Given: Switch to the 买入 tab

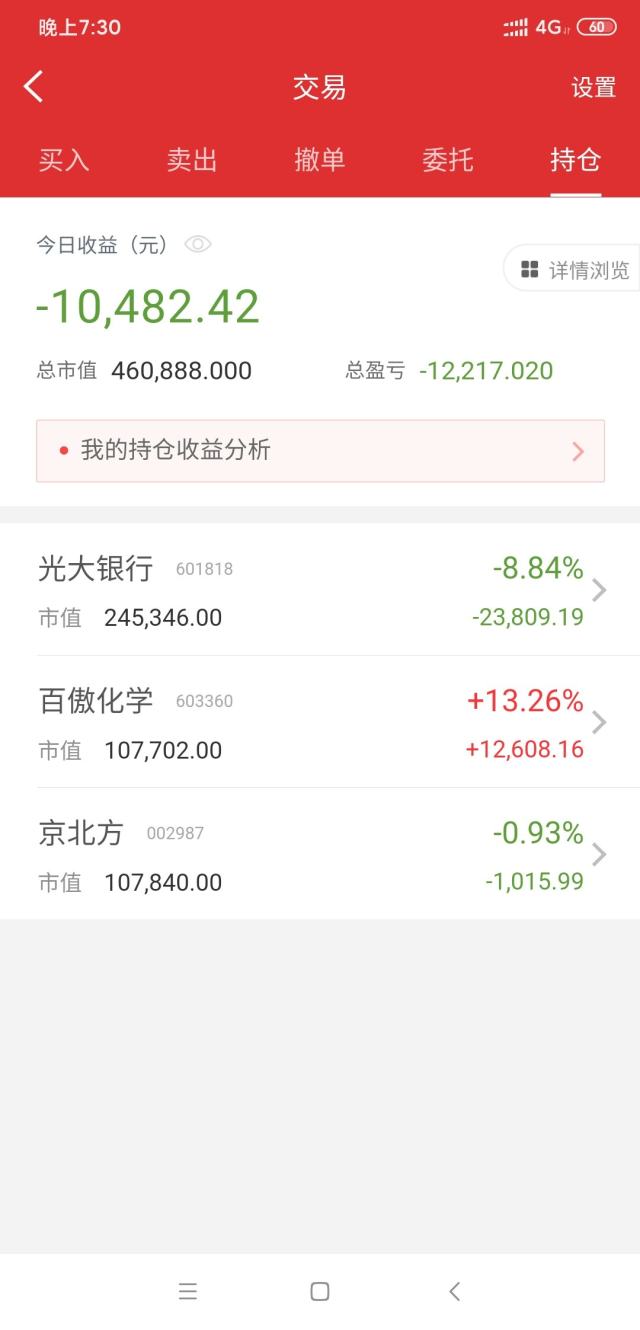Looking at the screenshot, I should tap(64, 160).
